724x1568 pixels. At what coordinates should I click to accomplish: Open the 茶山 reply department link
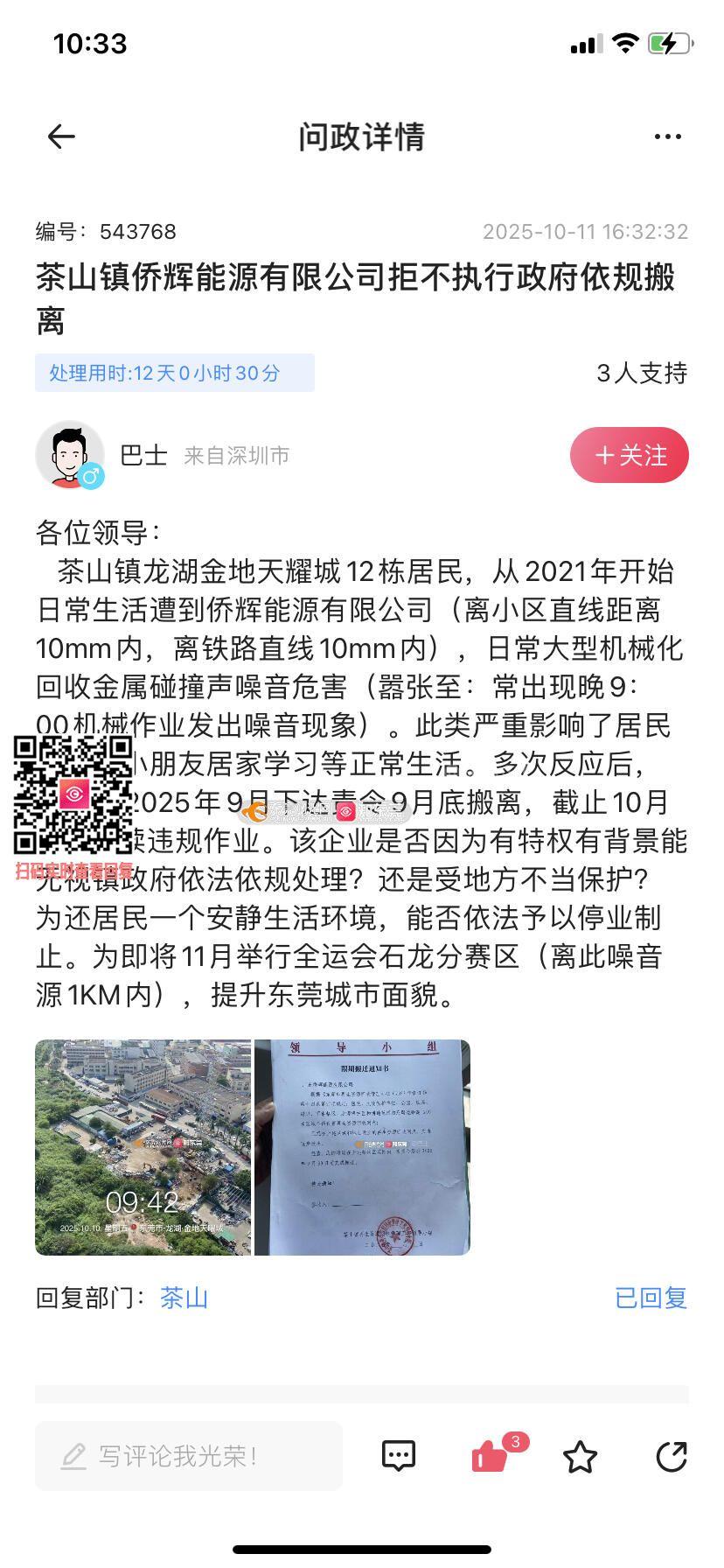click(x=184, y=1298)
